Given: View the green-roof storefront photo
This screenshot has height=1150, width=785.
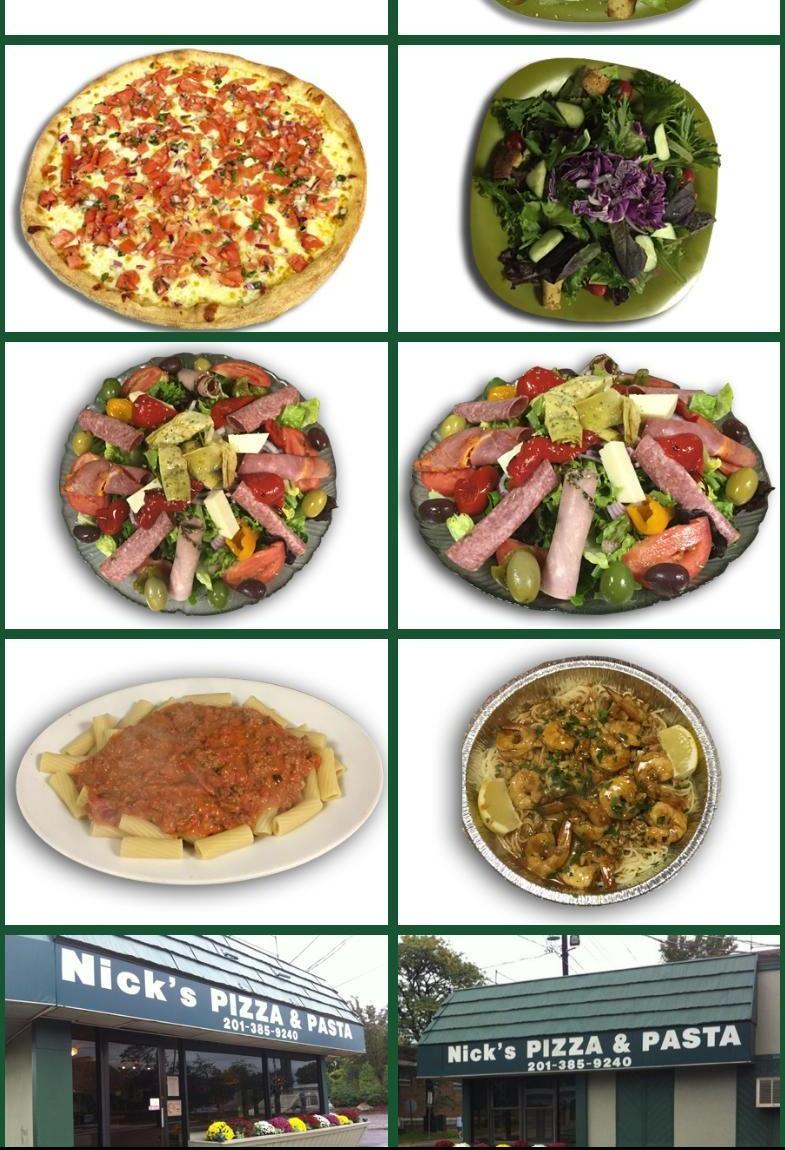Looking at the screenshot, I should (x=589, y=1040).
